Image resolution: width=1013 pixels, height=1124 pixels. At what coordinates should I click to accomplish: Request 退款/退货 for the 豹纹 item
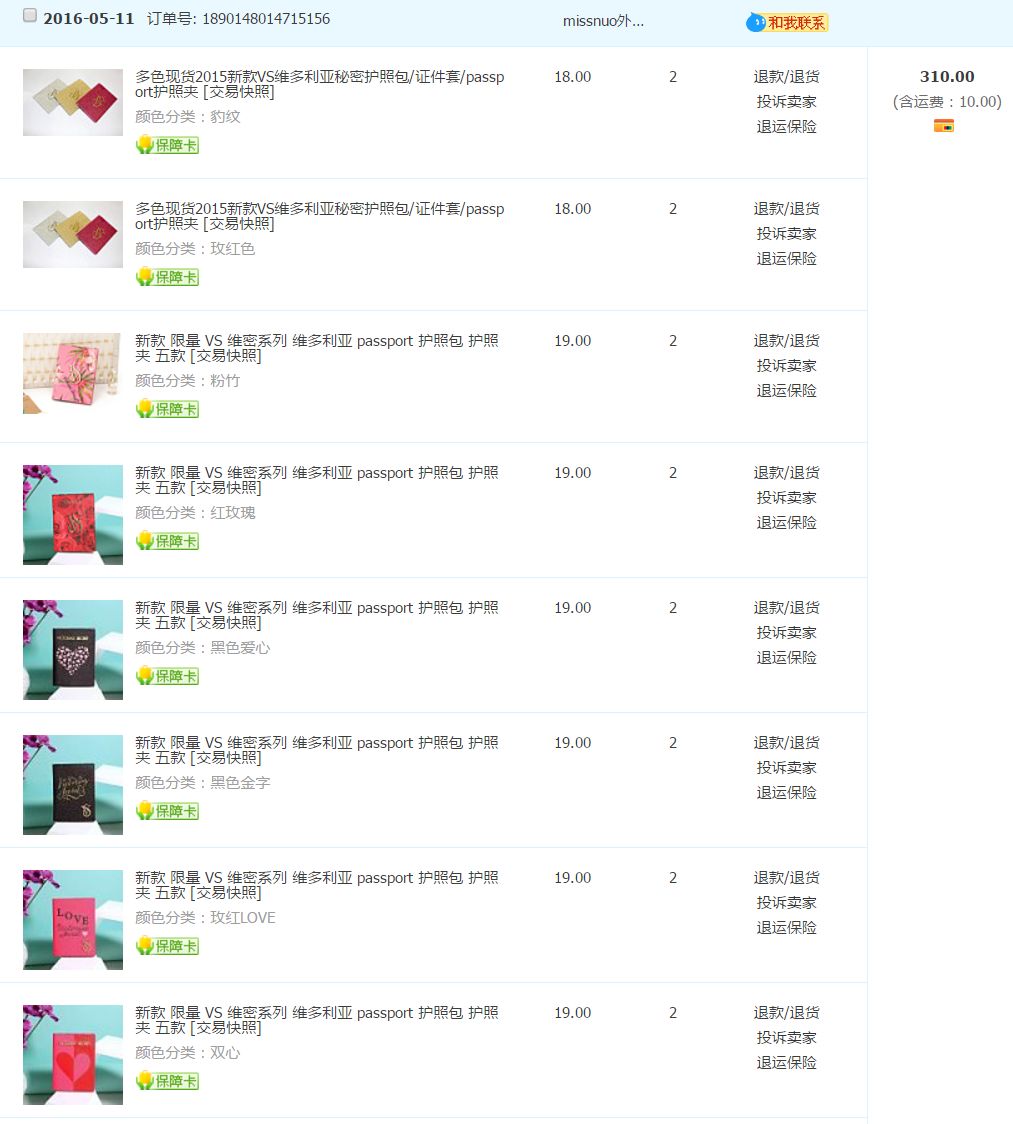(x=786, y=77)
